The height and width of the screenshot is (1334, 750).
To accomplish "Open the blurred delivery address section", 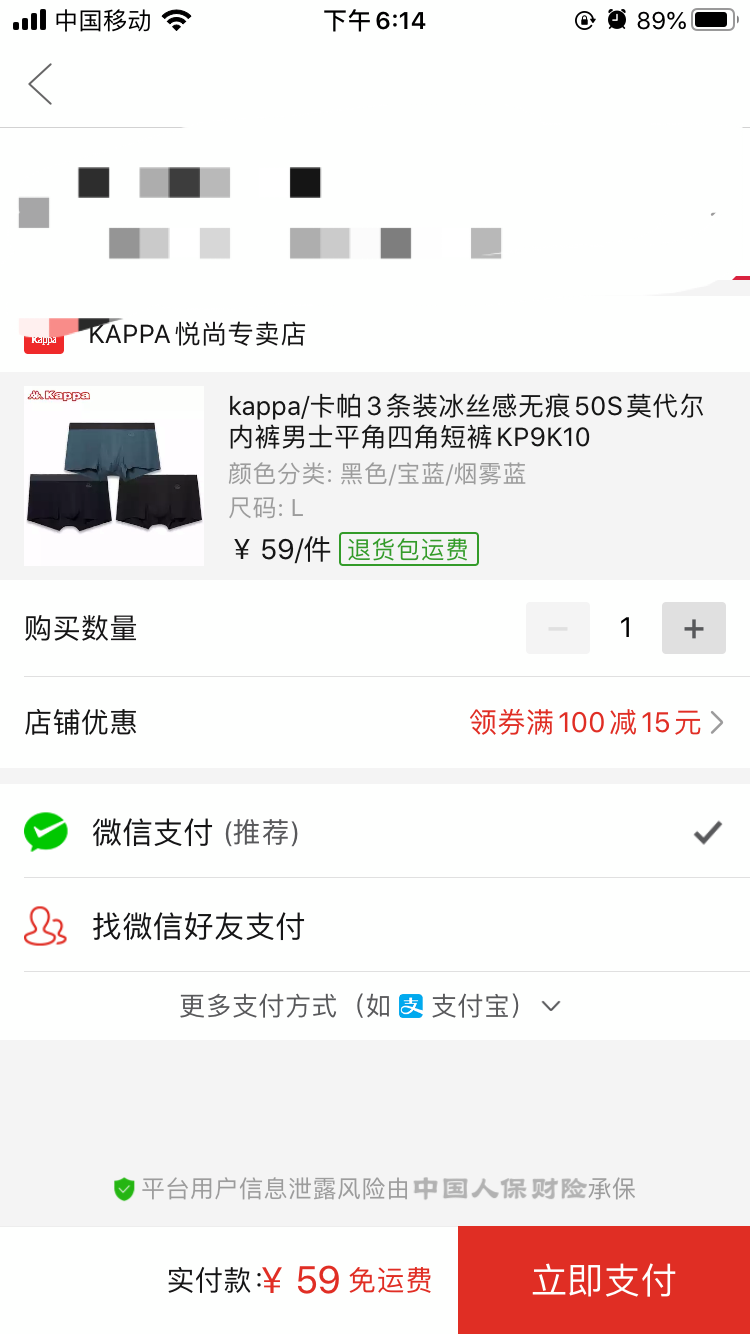I will click(374, 212).
